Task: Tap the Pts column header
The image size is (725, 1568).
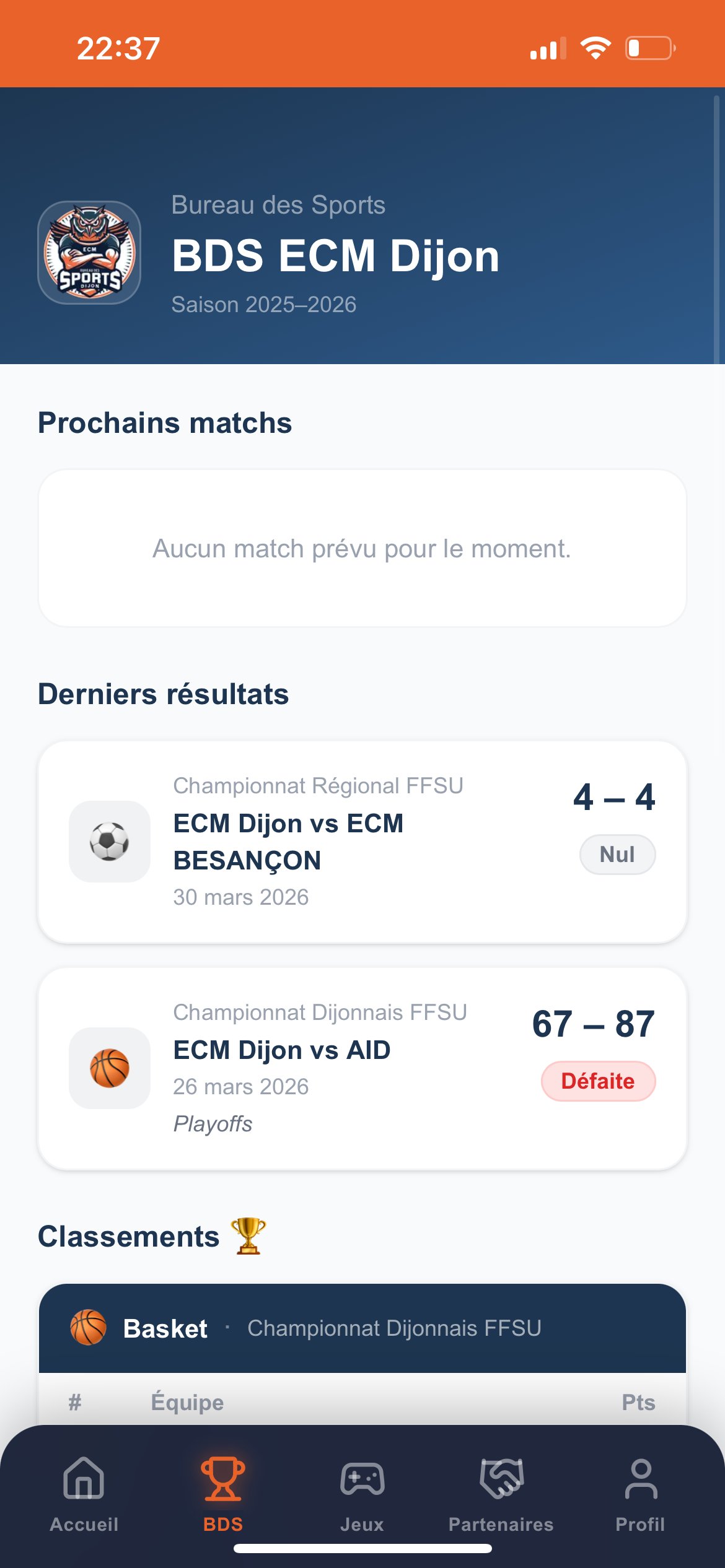Action: [641, 1403]
